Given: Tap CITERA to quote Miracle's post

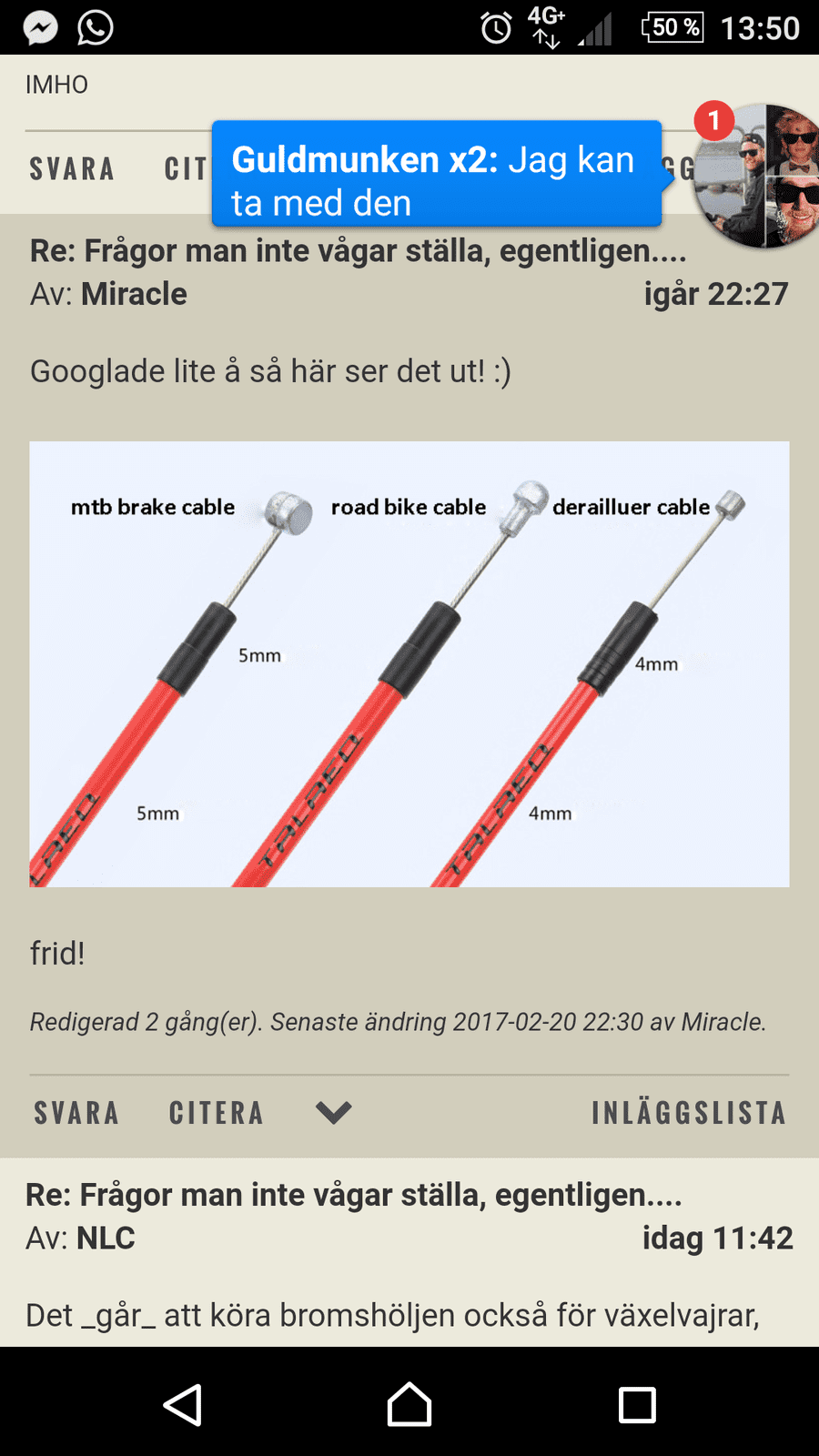Looking at the screenshot, I should 217,1113.
